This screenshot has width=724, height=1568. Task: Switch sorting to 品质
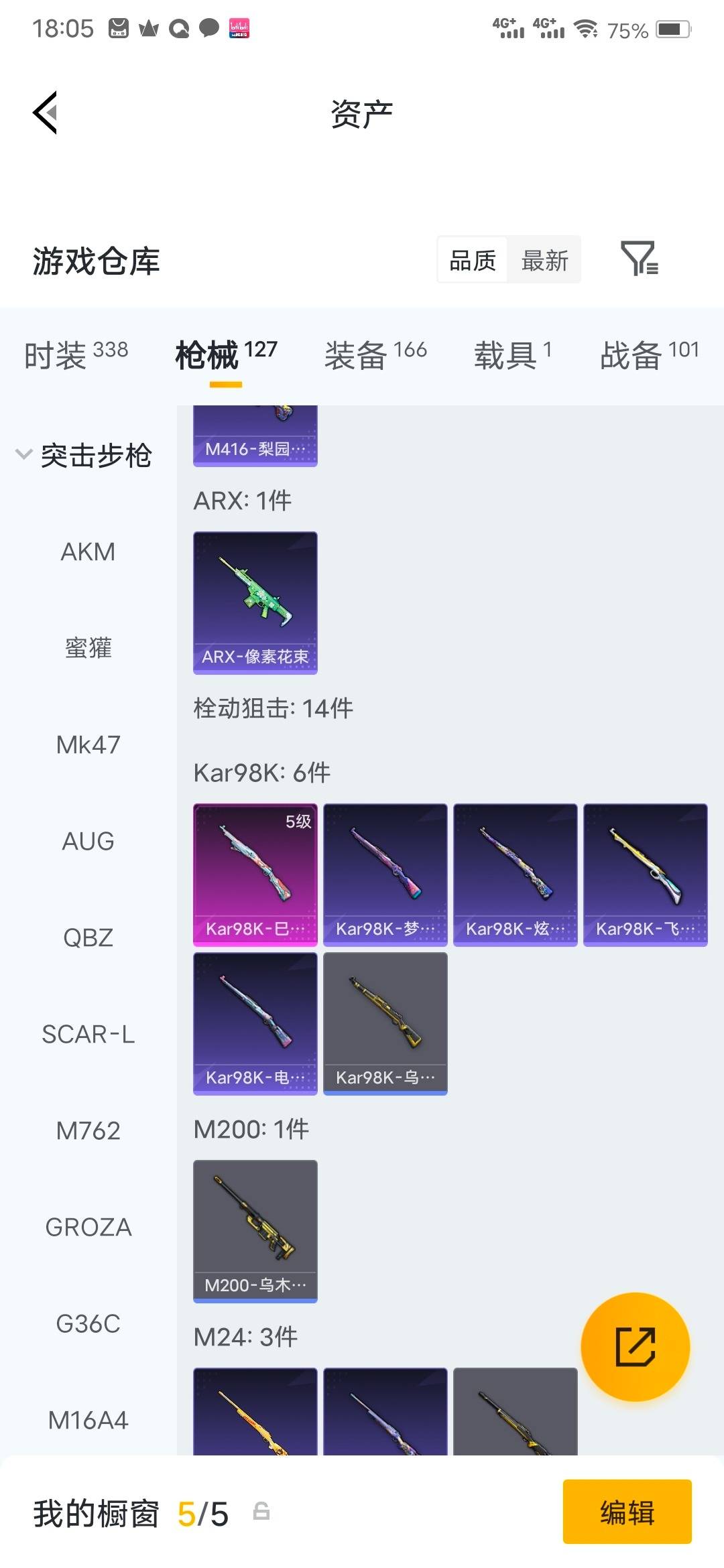coord(473,260)
